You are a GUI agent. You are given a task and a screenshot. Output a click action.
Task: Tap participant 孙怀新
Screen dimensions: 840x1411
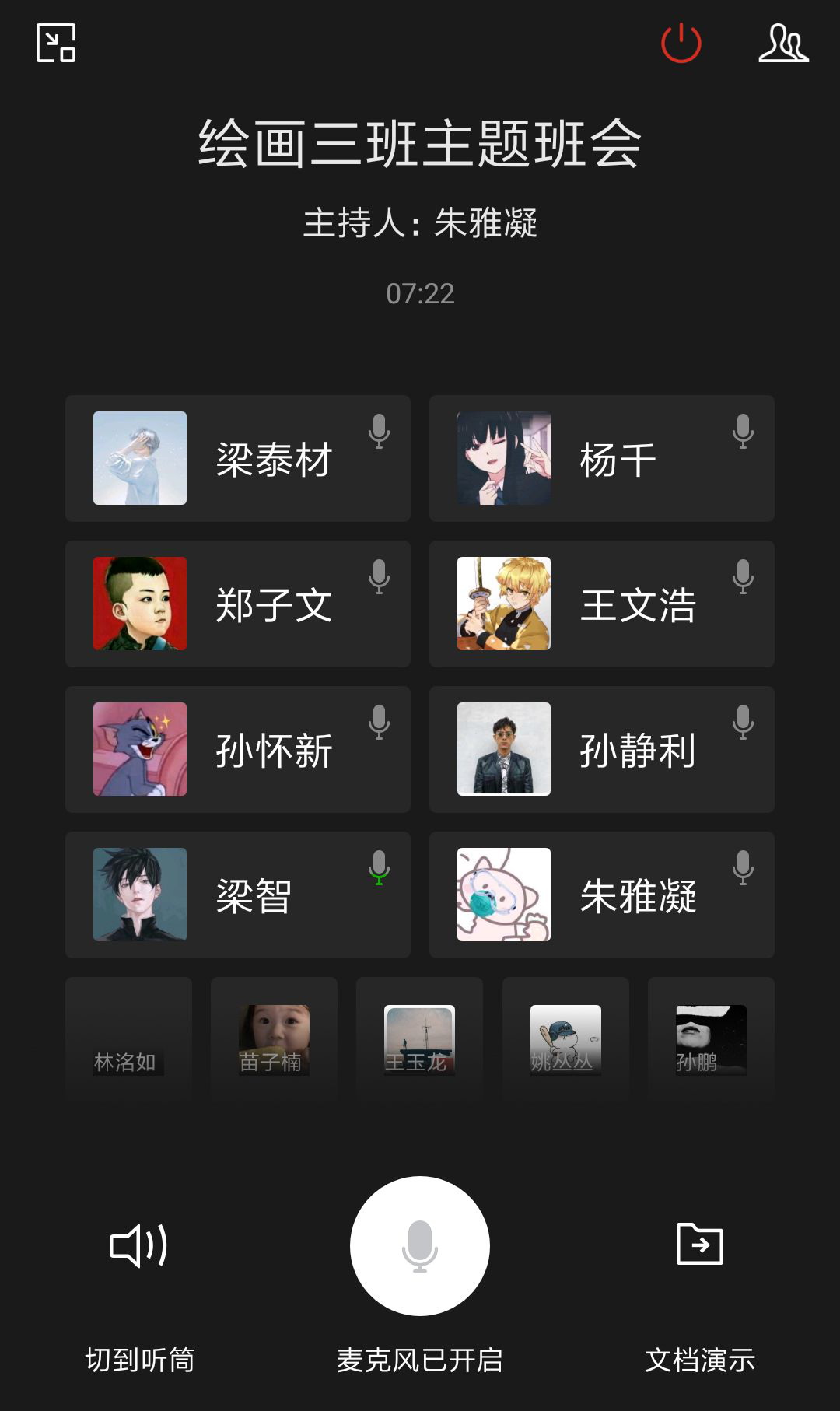(237, 749)
